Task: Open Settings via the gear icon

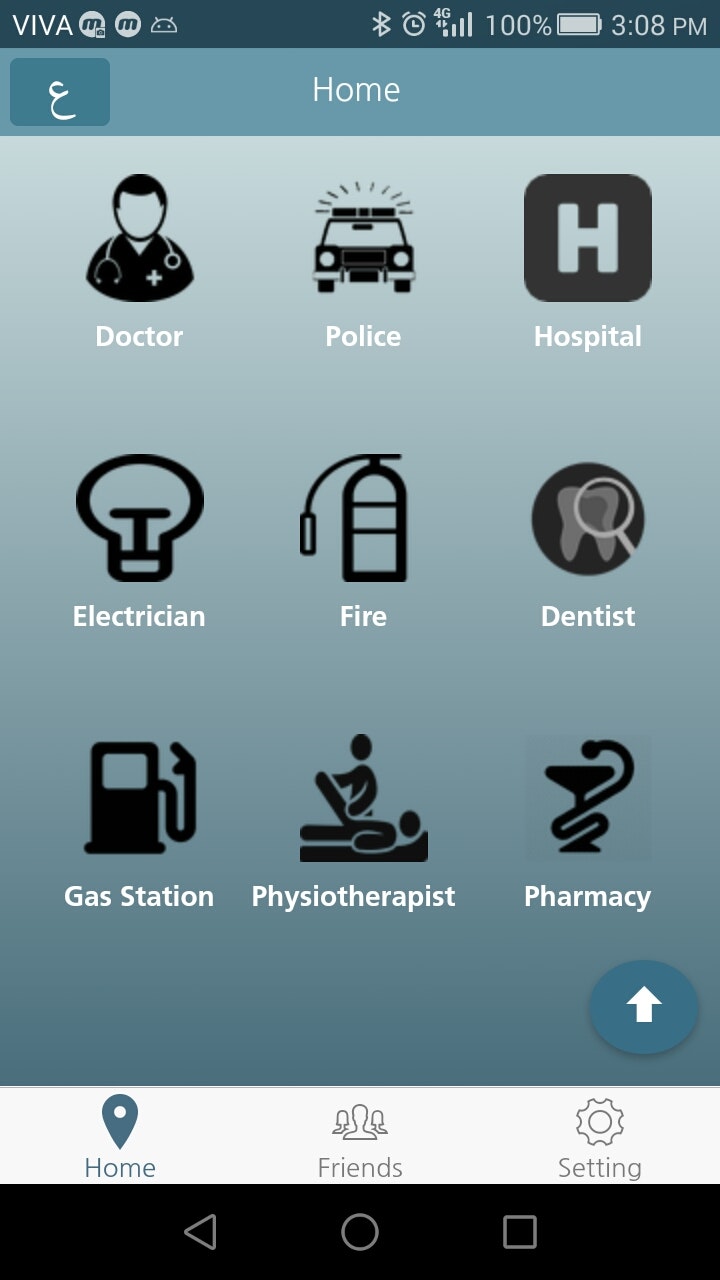Action: click(x=600, y=1120)
